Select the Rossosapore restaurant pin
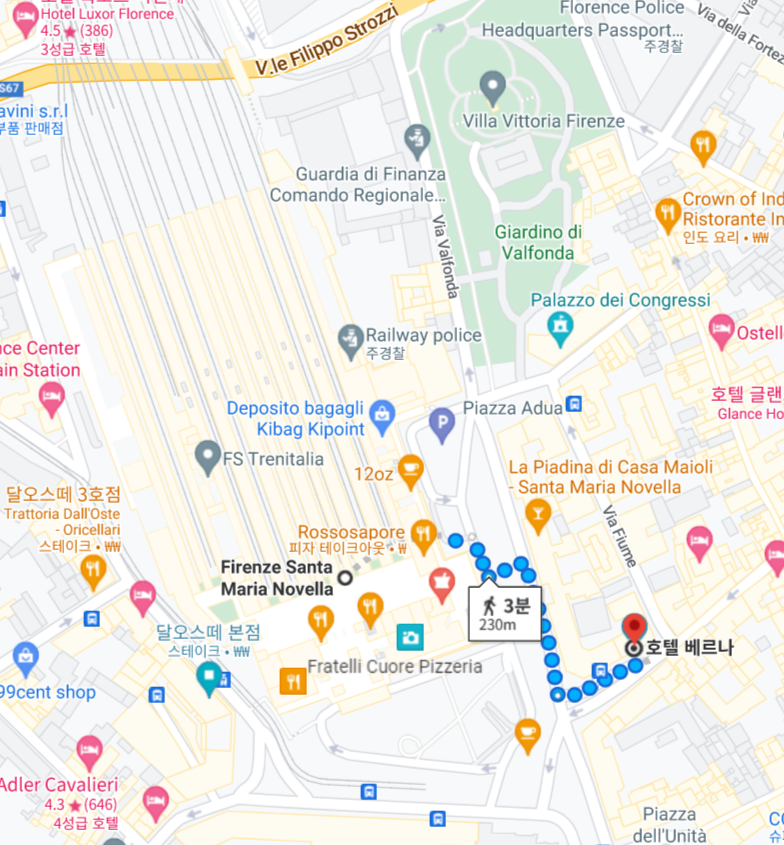784x845 pixels. coord(424,535)
